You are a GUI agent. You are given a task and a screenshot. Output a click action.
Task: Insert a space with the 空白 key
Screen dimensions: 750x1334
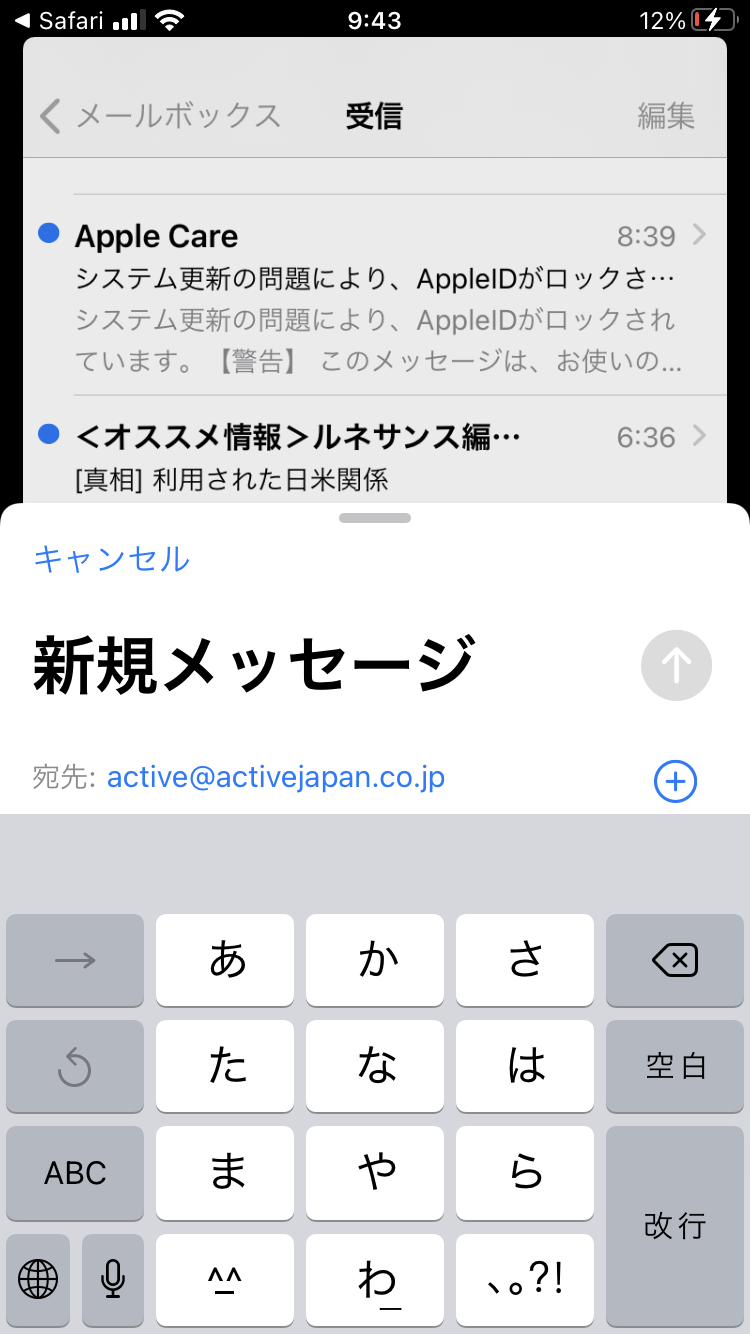(675, 1067)
